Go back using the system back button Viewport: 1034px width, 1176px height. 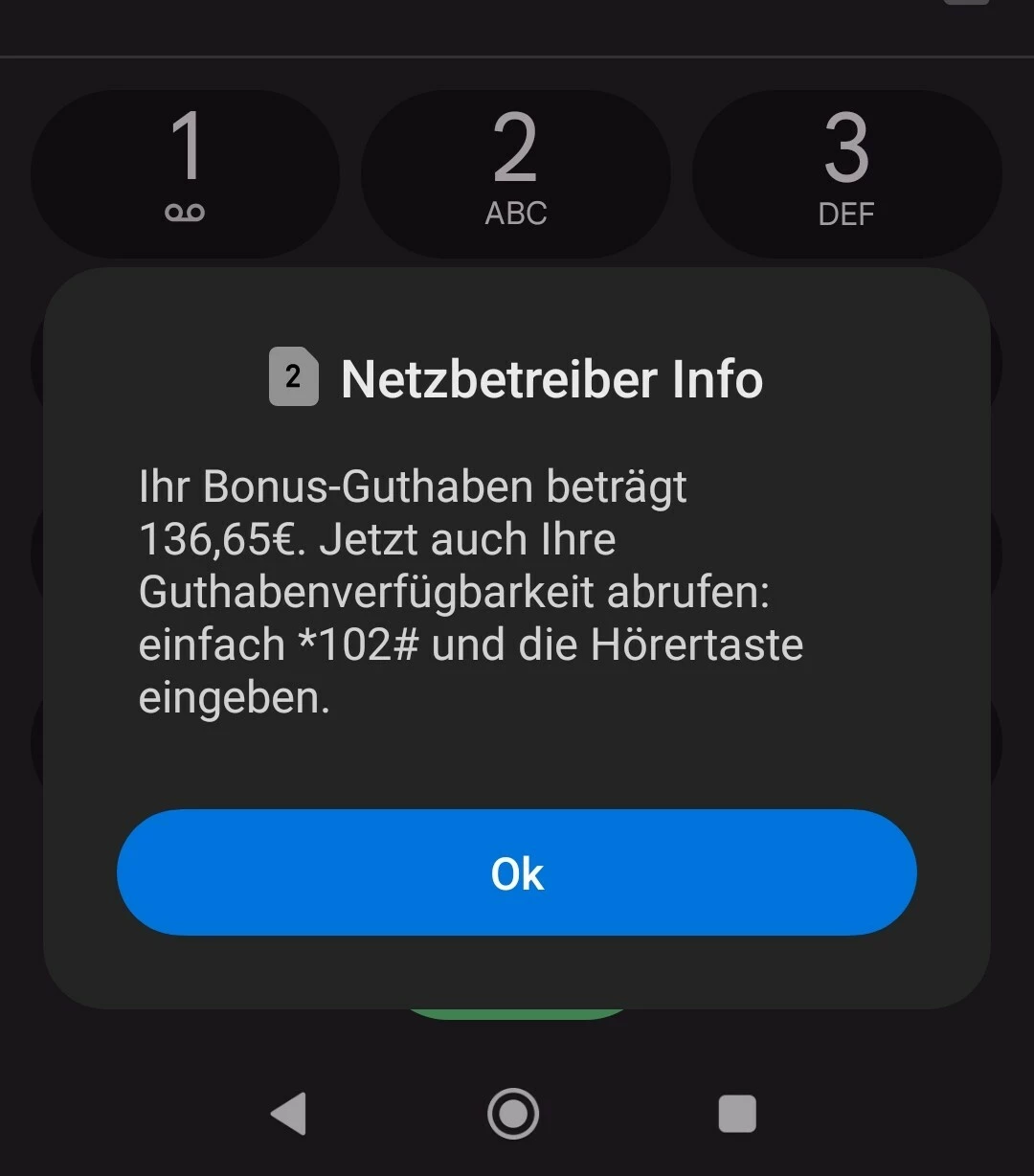tap(288, 1114)
